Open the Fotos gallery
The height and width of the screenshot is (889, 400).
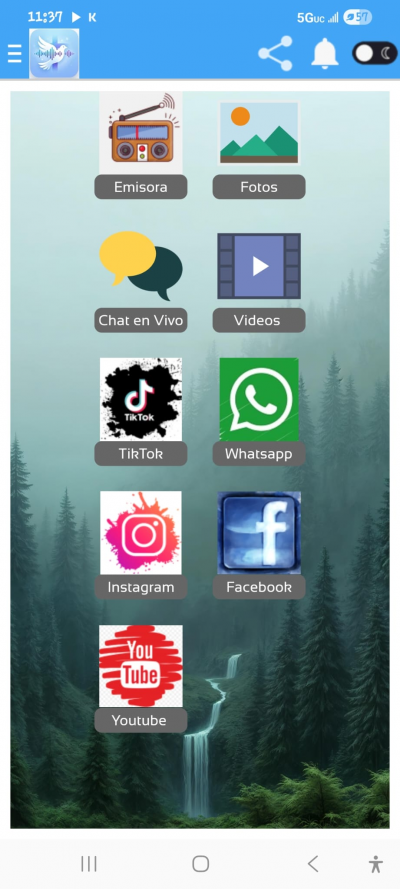point(259,149)
